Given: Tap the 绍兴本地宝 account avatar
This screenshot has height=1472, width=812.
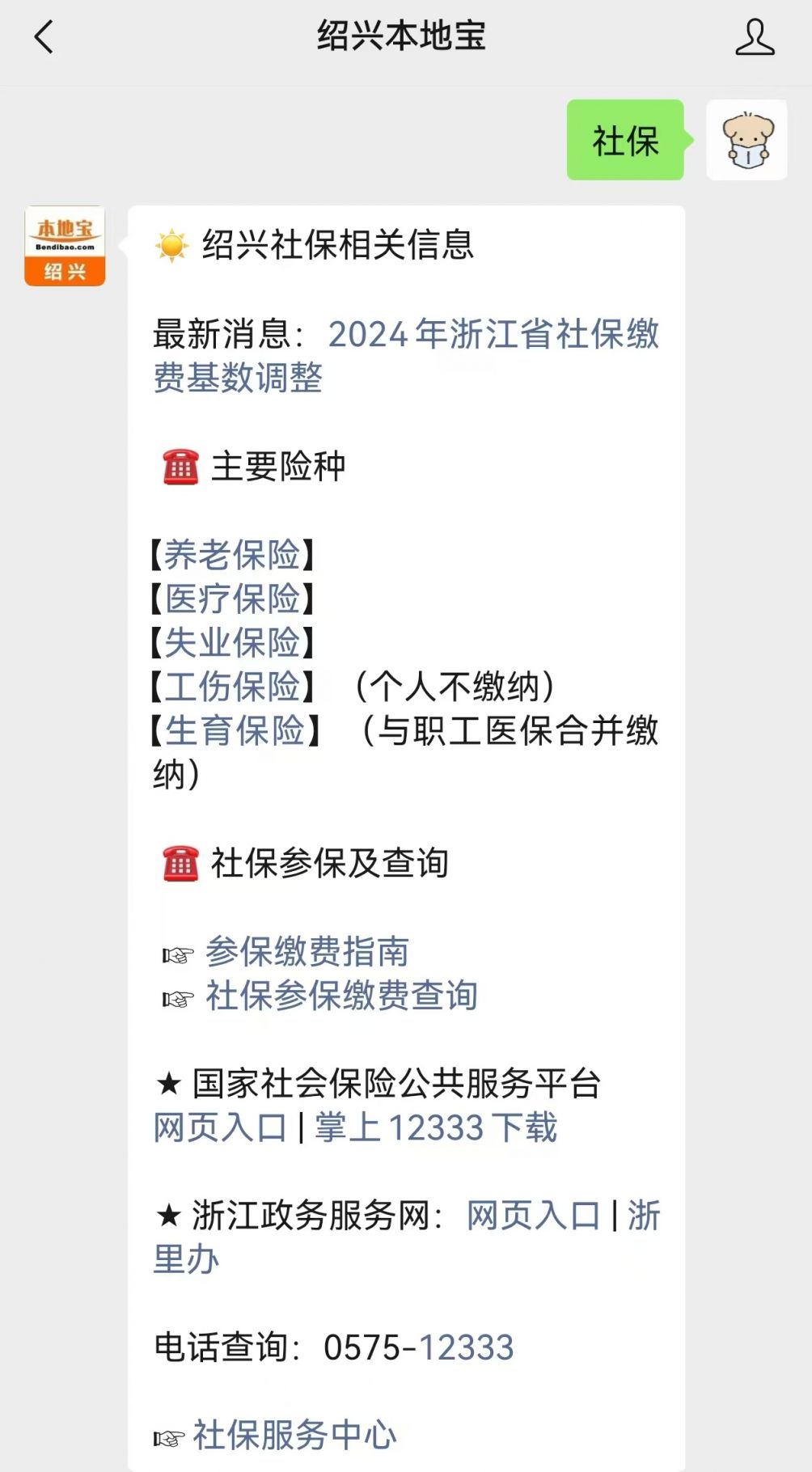Looking at the screenshot, I should pos(65,246).
